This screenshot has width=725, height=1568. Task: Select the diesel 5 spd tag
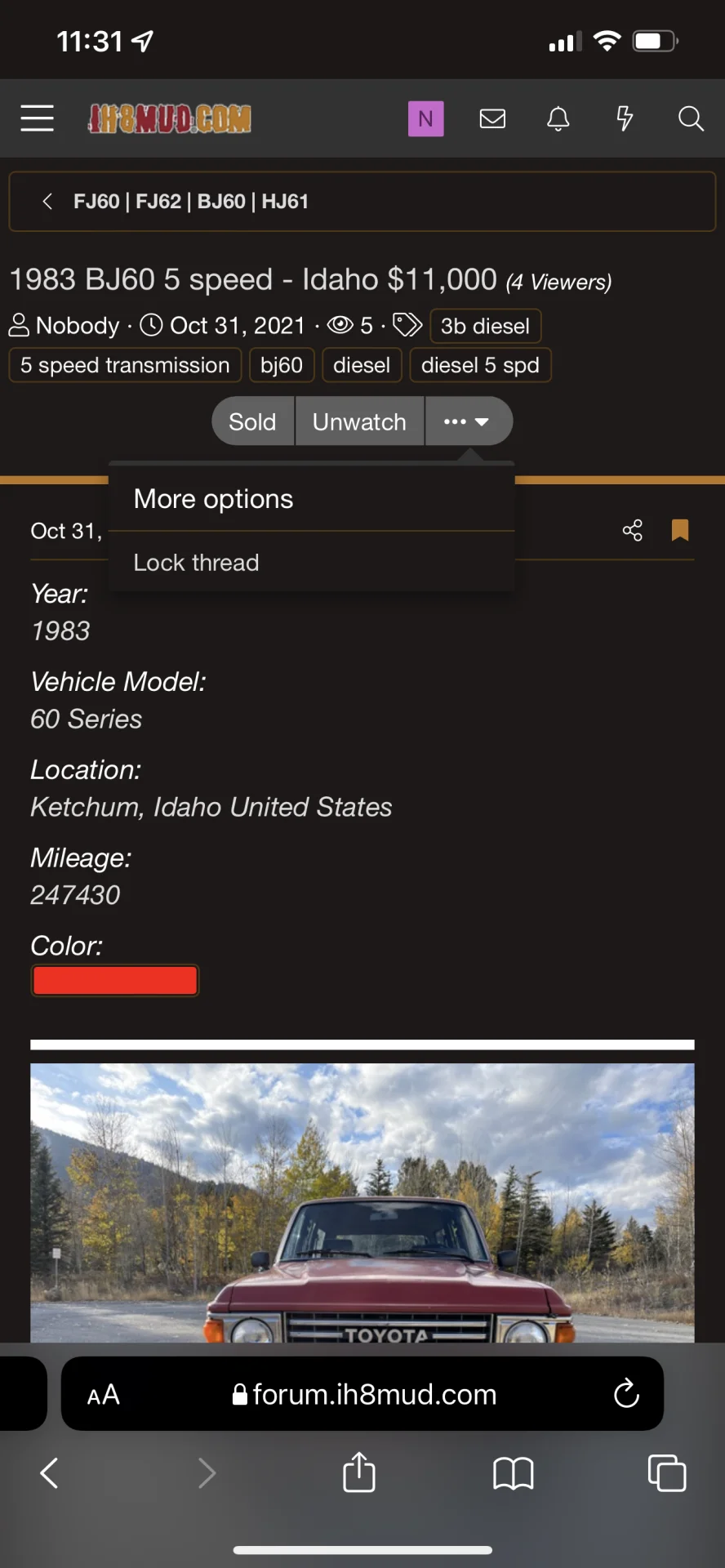tap(480, 365)
